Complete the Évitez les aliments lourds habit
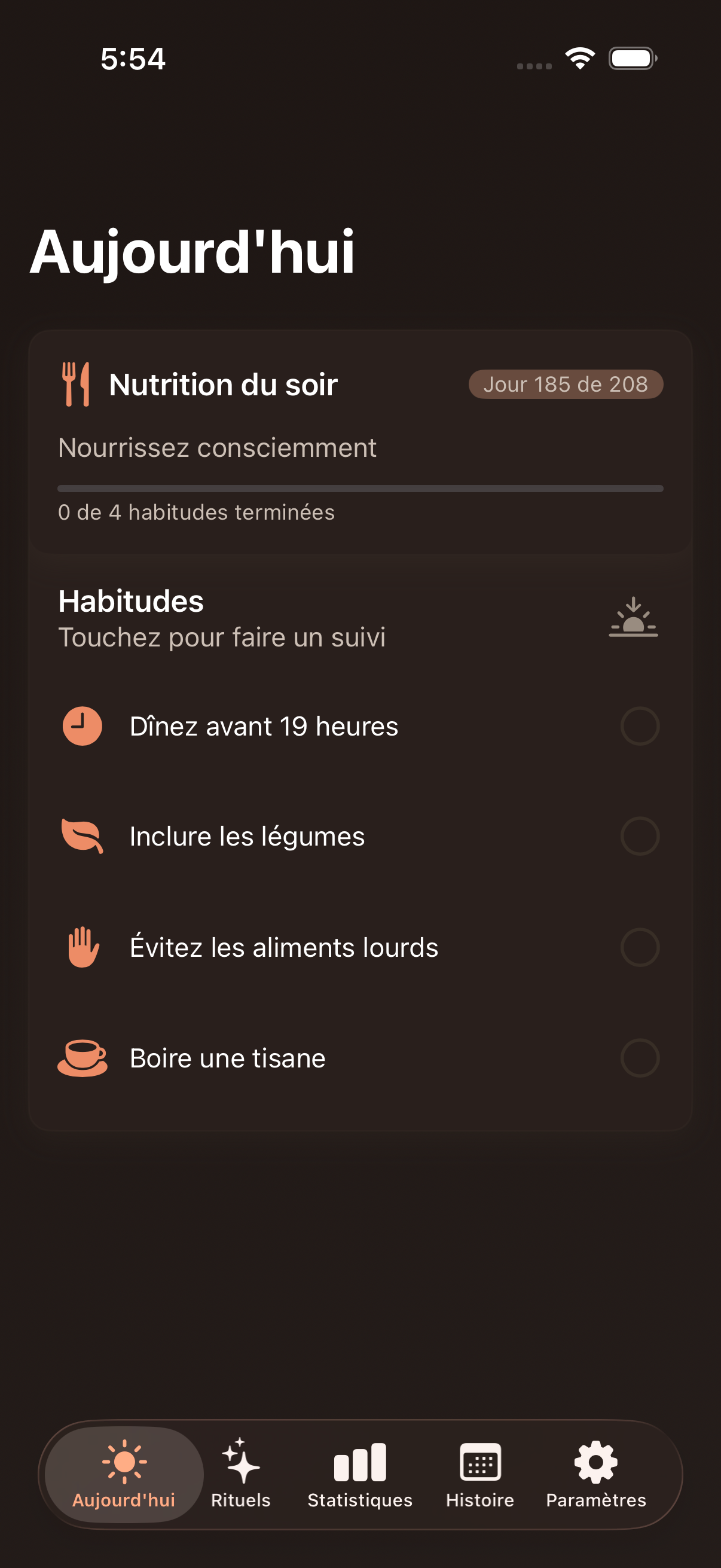721x1568 pixels. pyautogui.click(x=640, y=947)
